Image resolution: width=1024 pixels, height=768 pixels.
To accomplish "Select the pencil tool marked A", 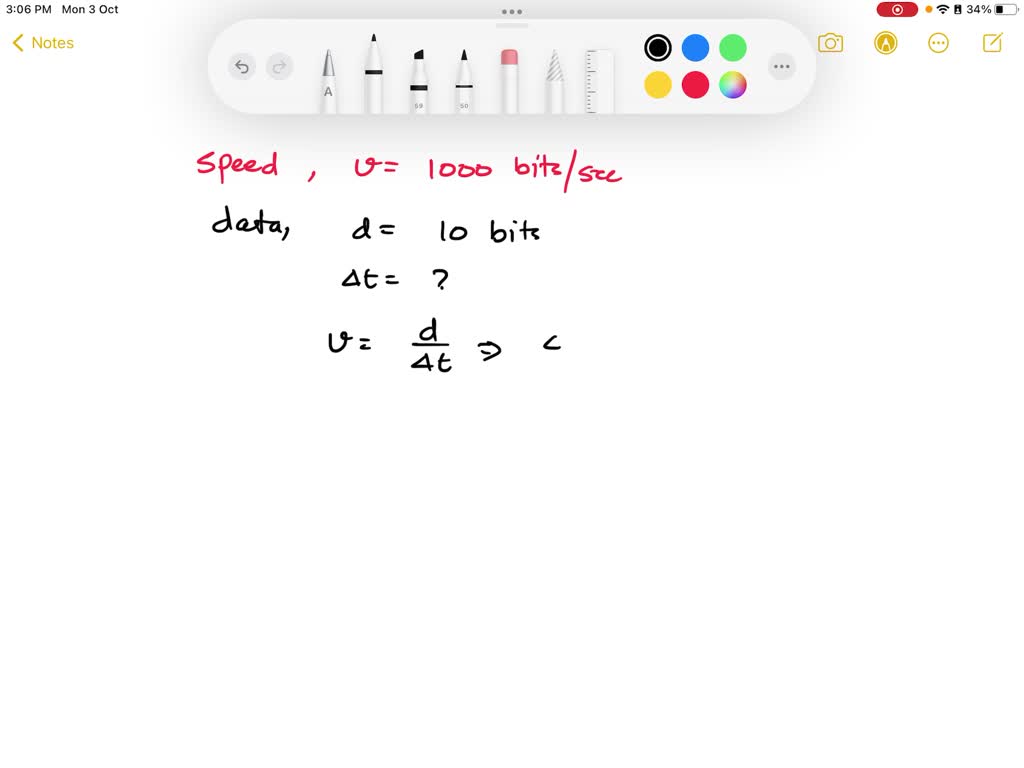I will (x=328, y=80).
